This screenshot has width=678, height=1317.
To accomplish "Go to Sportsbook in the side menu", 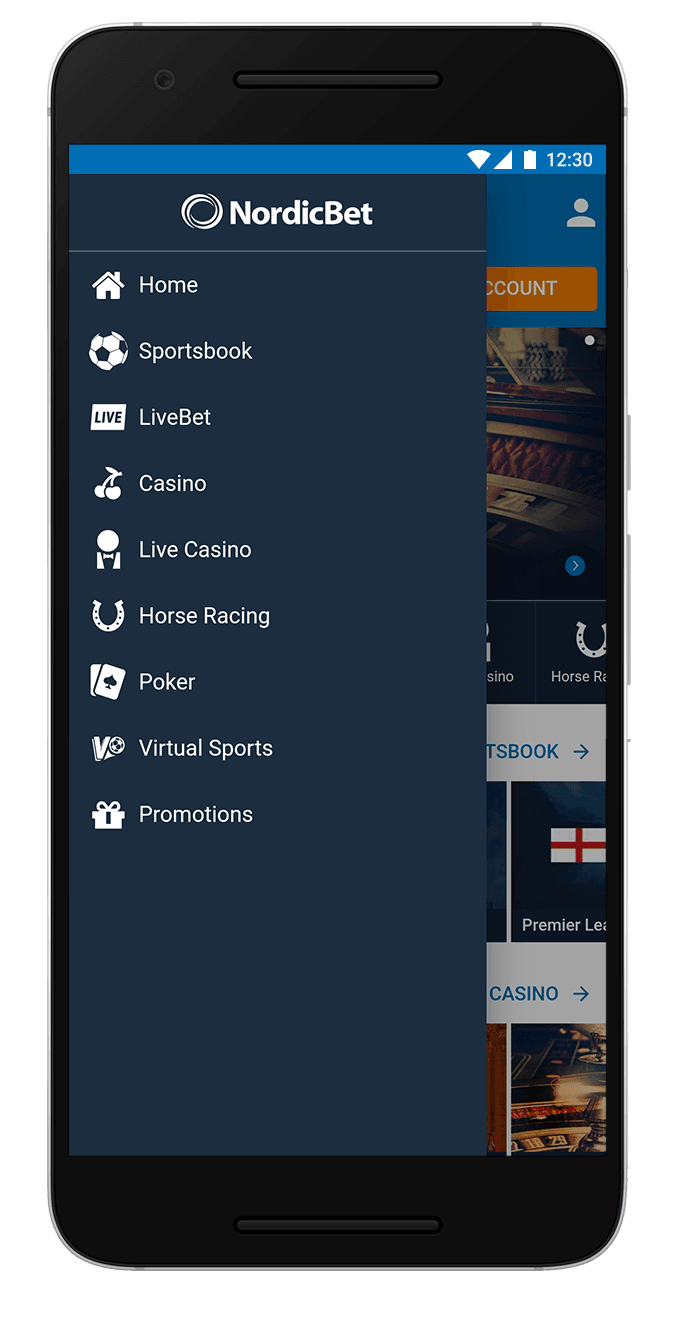I will click(x=194, y=351).
